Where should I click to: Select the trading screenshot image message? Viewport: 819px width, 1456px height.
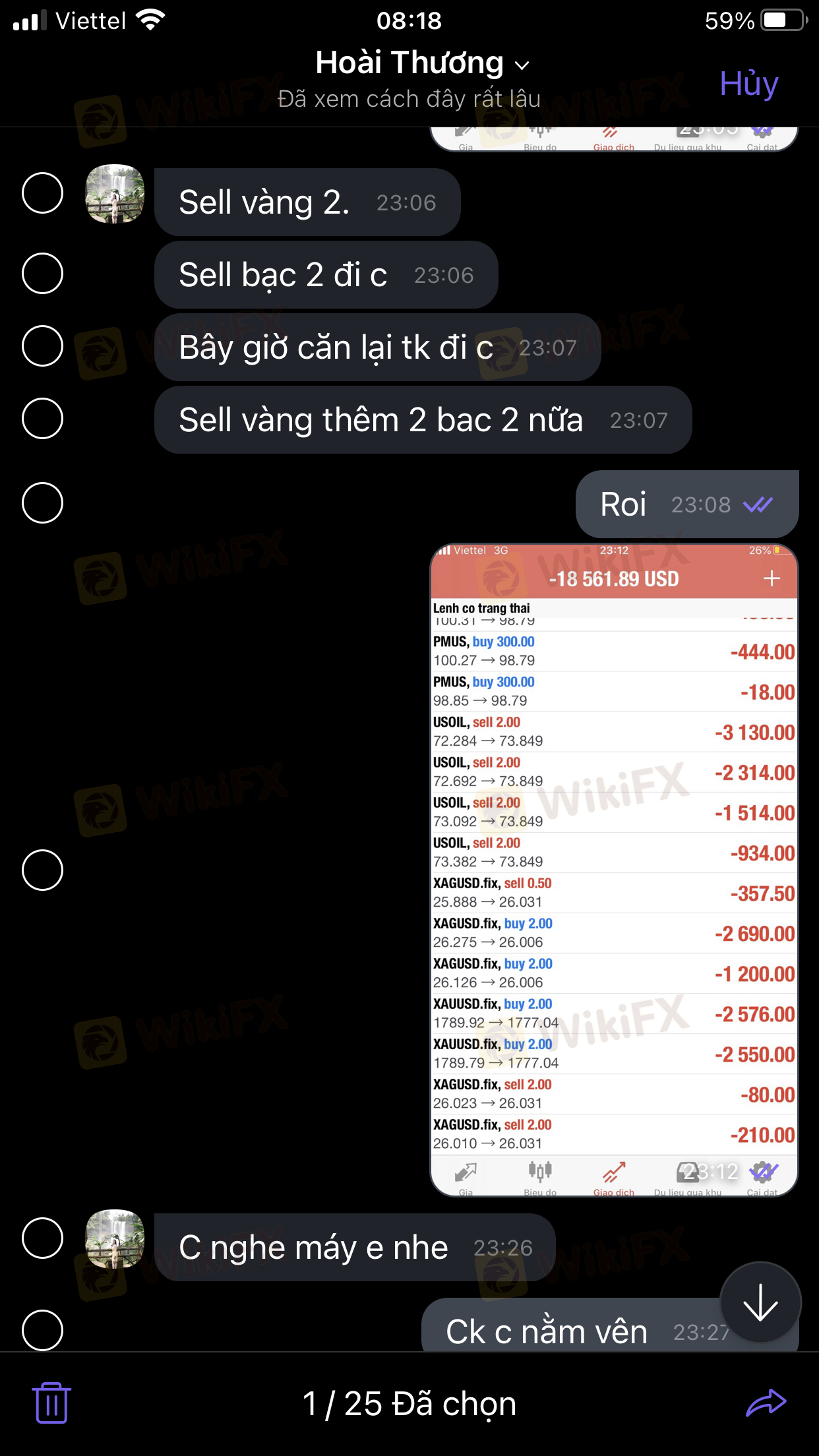(x=43, y=870)
